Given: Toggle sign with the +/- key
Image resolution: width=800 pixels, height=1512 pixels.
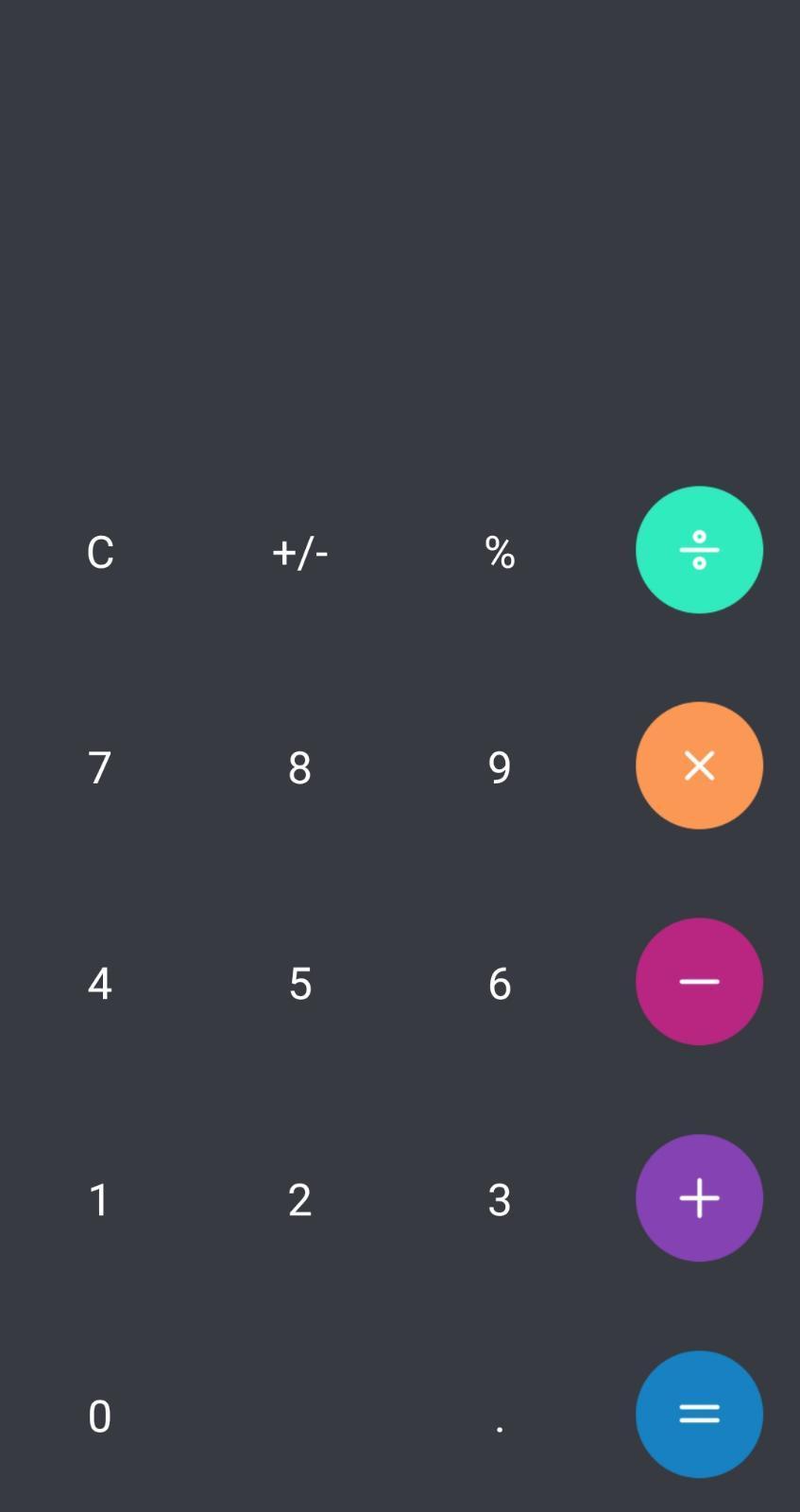Looking at the screenshot, I should click(299, 552).
